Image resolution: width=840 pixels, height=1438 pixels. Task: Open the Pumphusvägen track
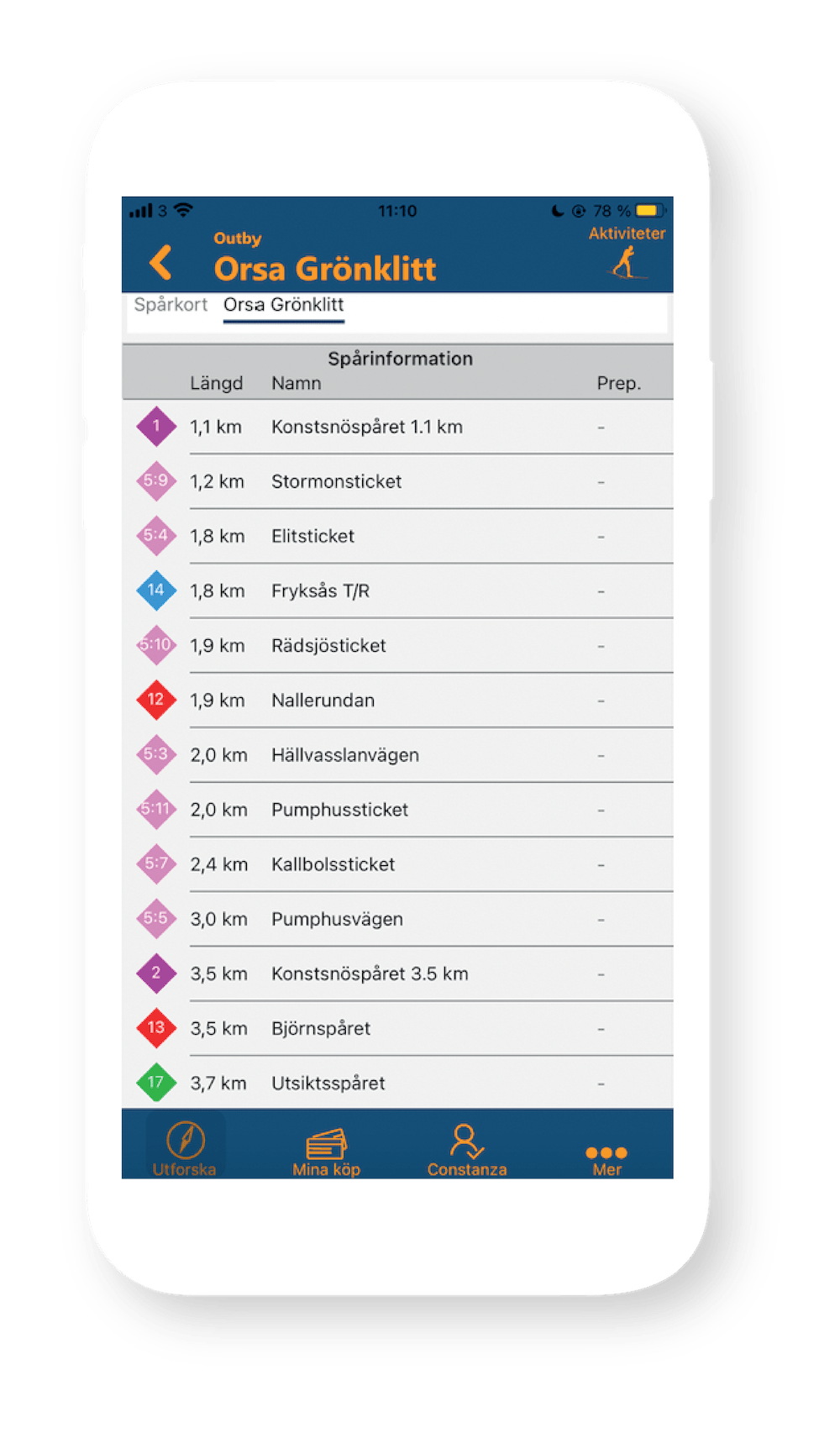pos(337,919)
